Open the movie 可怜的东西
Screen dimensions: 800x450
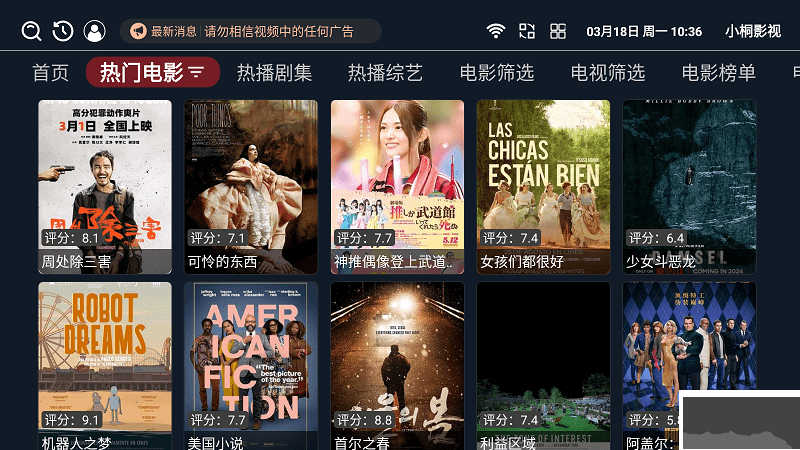(251, 185)
